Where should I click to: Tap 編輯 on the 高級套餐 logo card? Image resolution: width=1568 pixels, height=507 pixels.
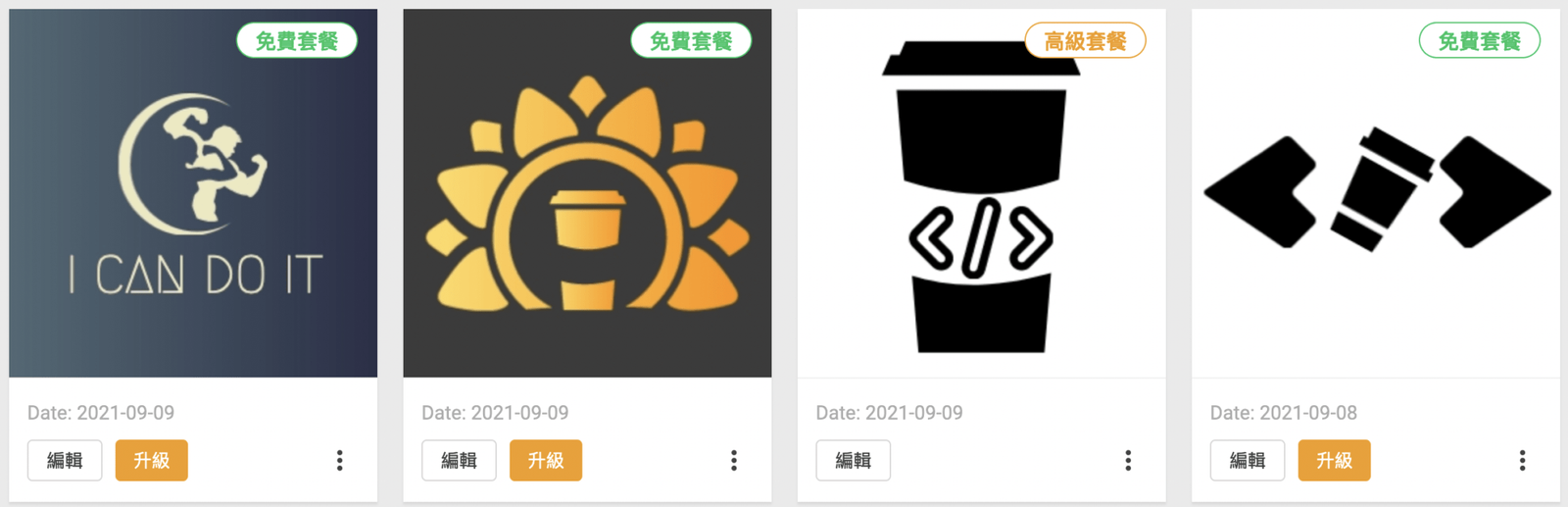pyautogui.click(x=853, y=460)
